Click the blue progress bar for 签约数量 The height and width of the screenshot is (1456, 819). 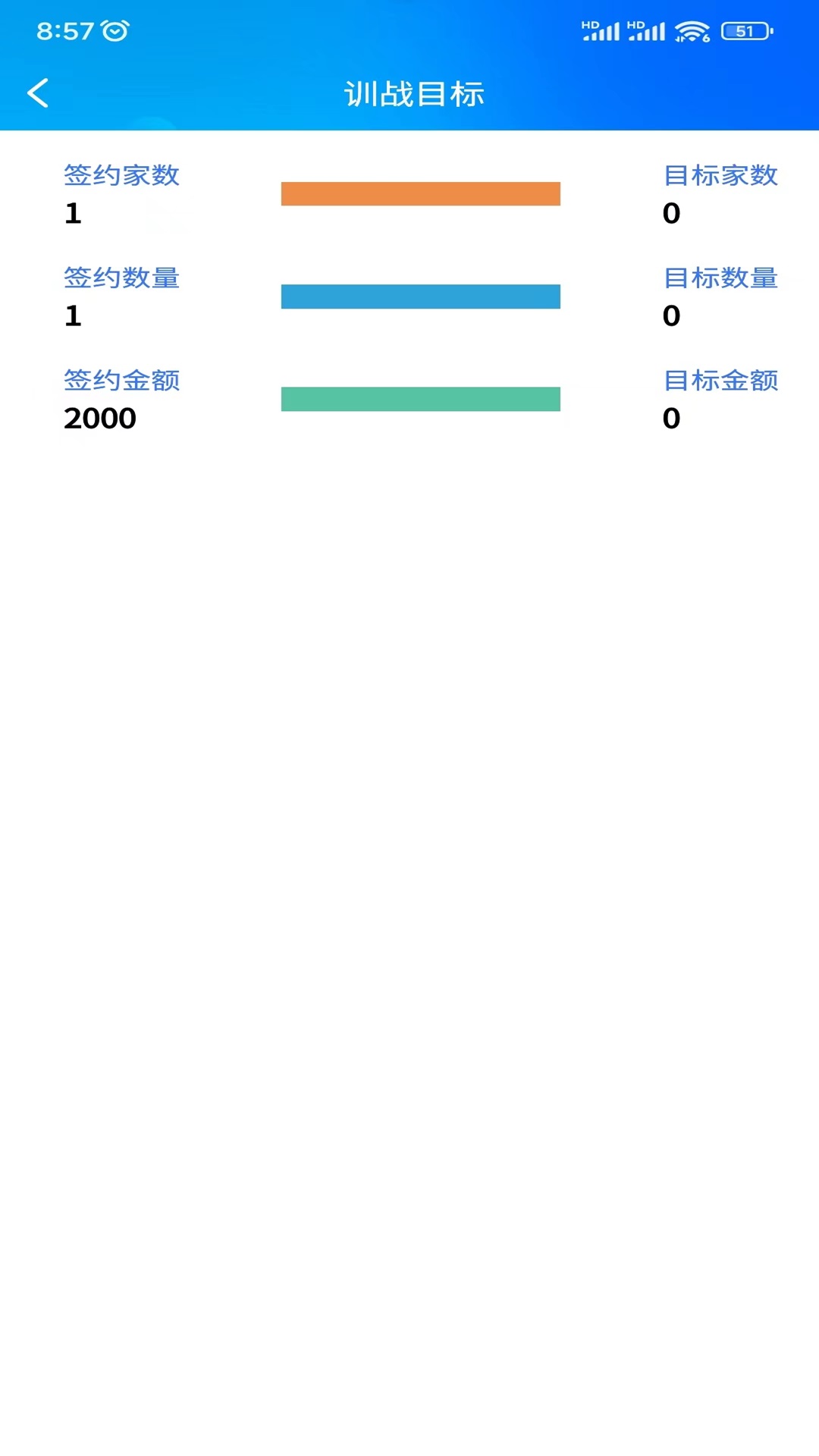(420, 297)
